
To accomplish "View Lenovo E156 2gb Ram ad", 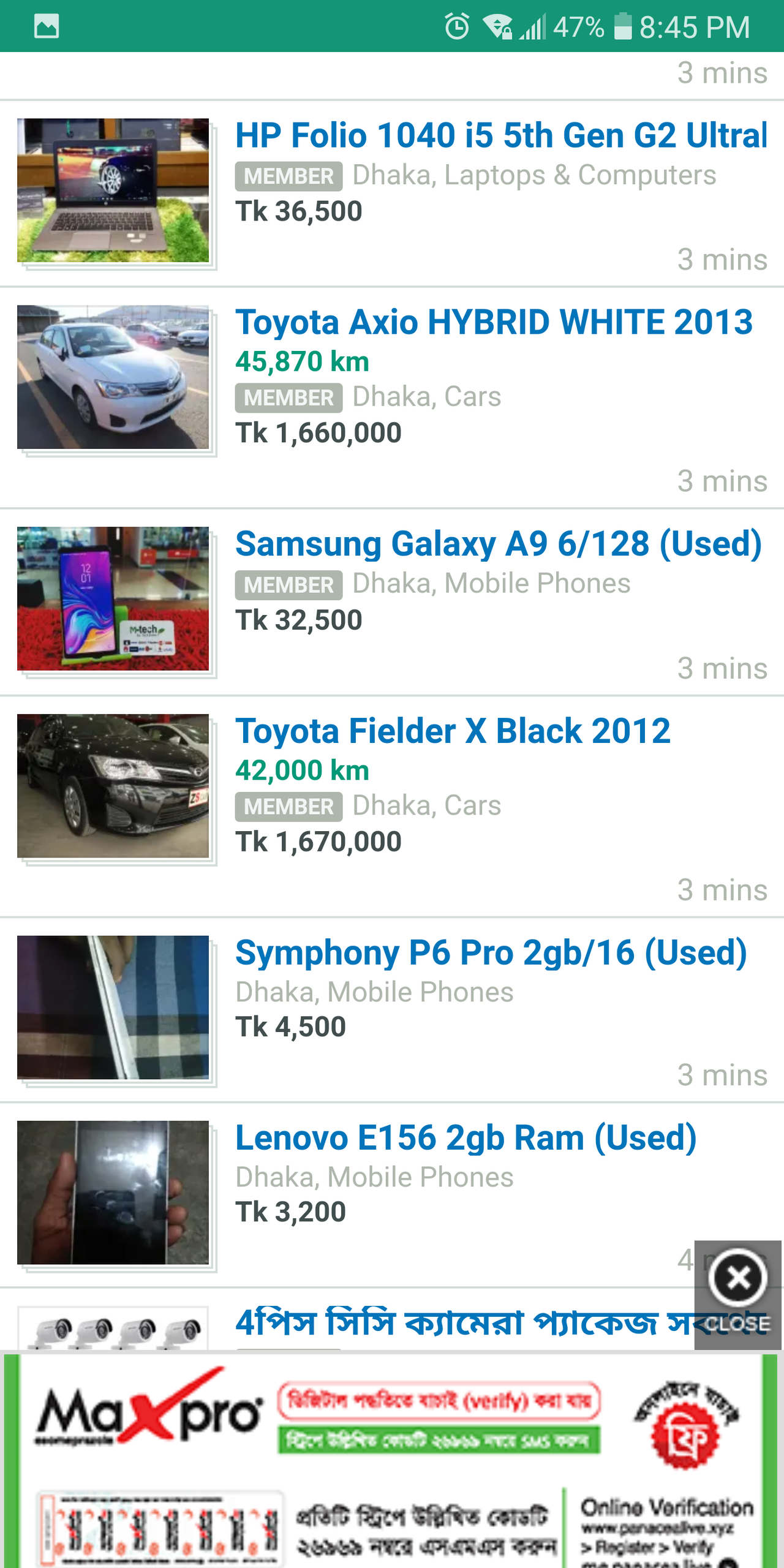I will click(466, 1138).
